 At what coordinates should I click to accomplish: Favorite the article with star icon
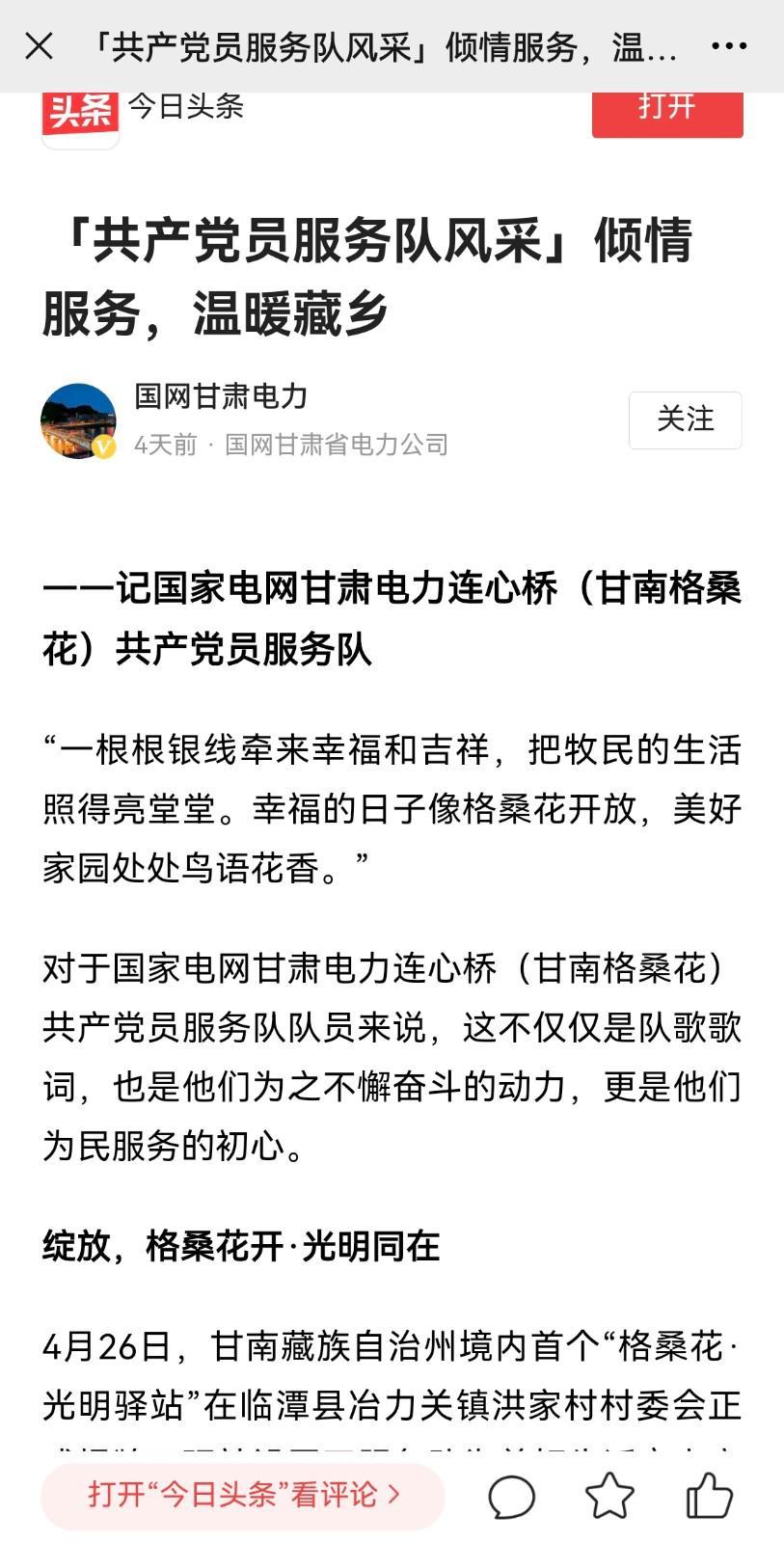(x=609, y=1496)
